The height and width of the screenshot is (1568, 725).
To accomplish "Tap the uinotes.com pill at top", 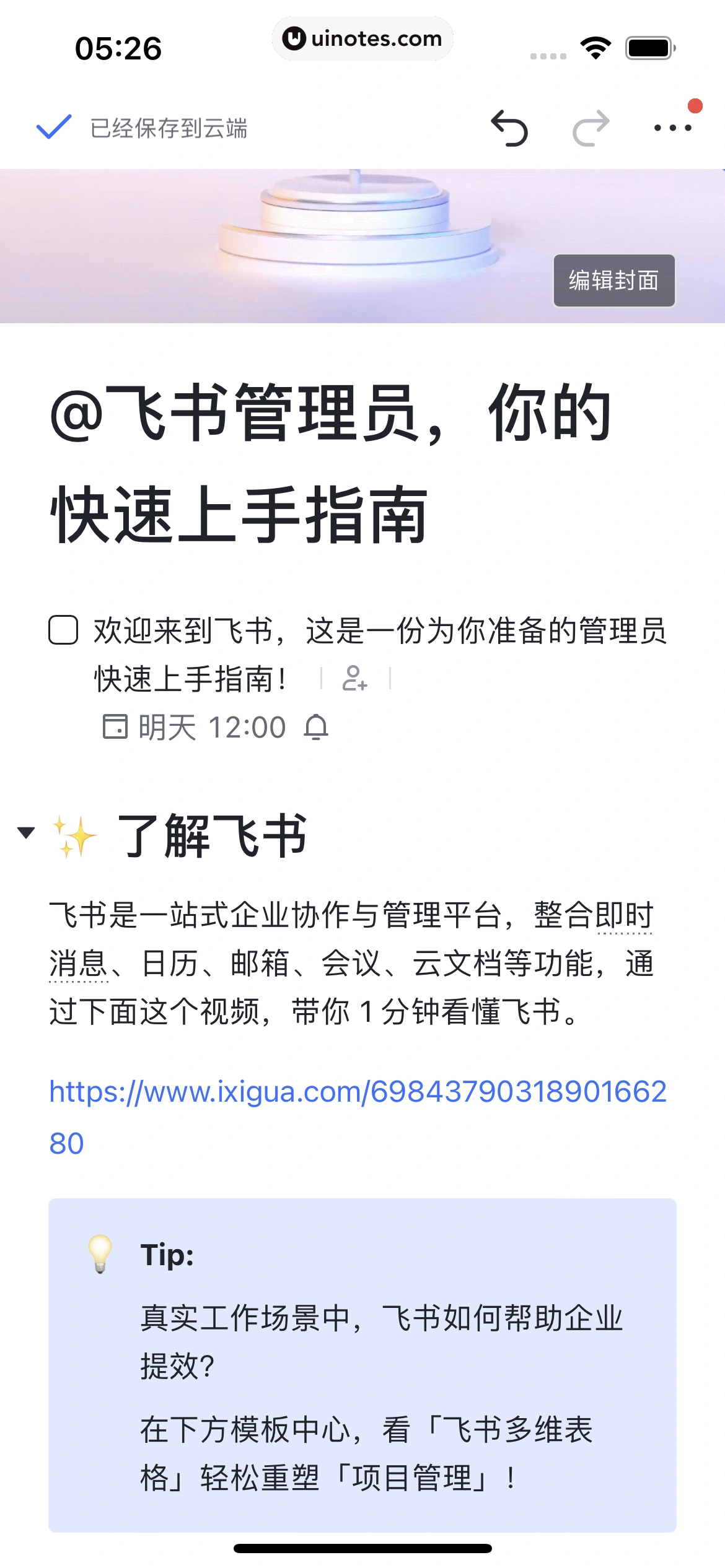I will (362, 38).
